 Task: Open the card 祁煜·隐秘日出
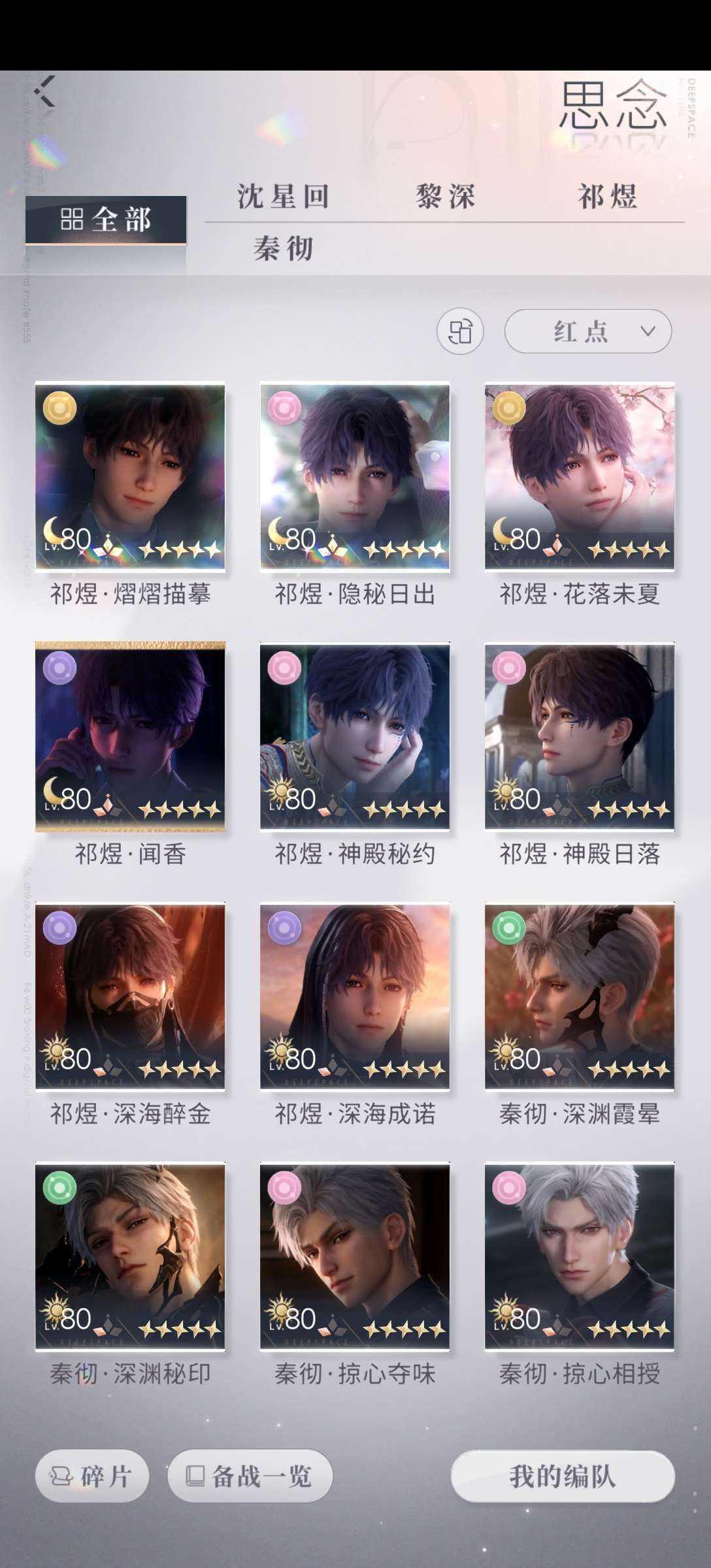point(355,478)
